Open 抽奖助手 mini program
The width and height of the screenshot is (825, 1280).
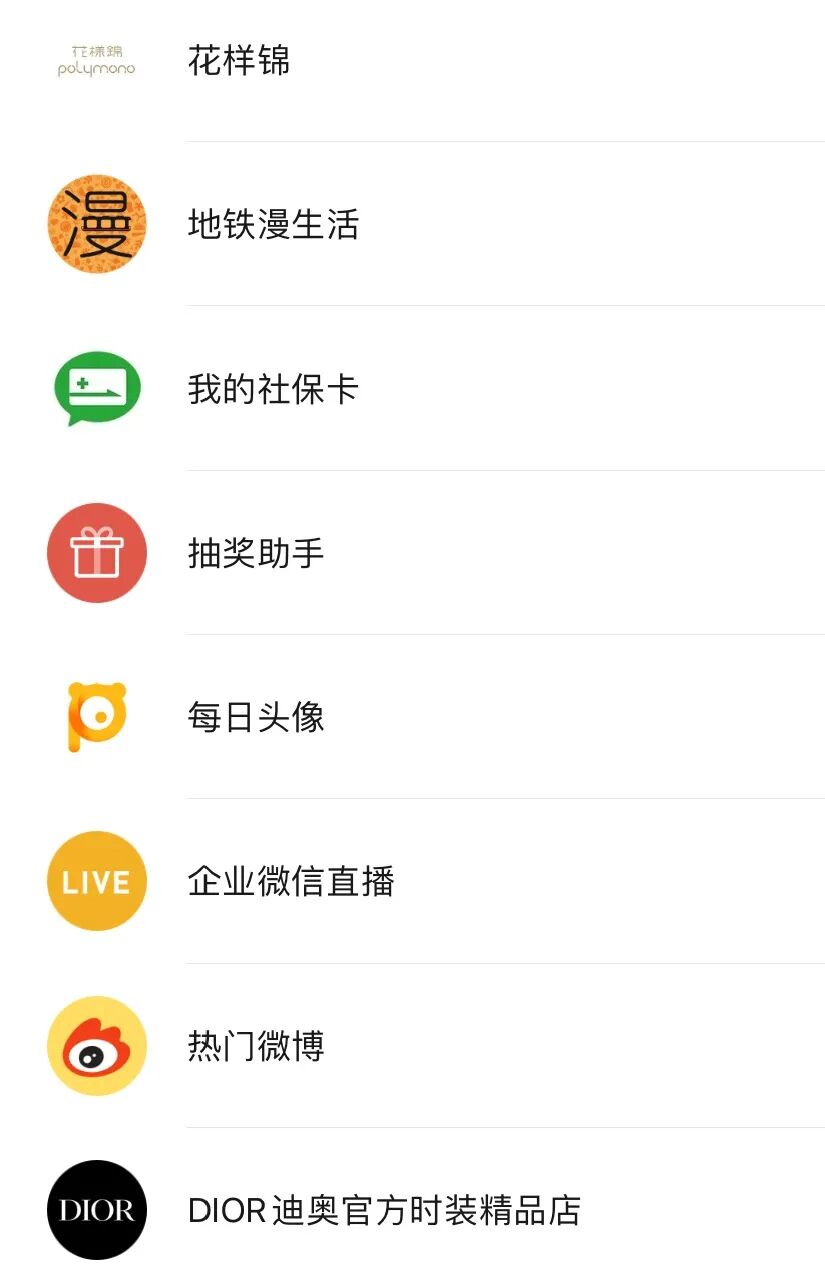(256, 553)
